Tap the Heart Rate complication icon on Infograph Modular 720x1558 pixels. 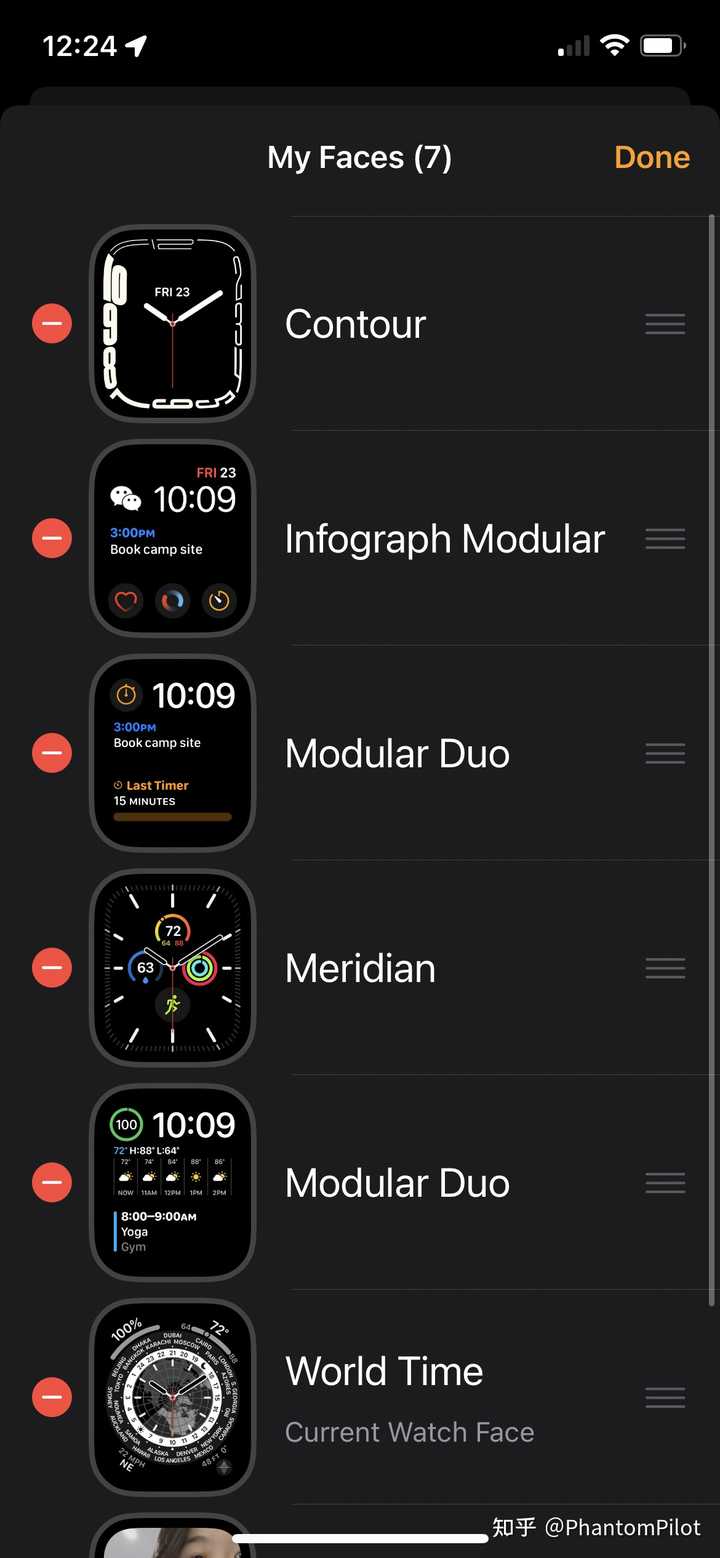(x=125, y=601)
